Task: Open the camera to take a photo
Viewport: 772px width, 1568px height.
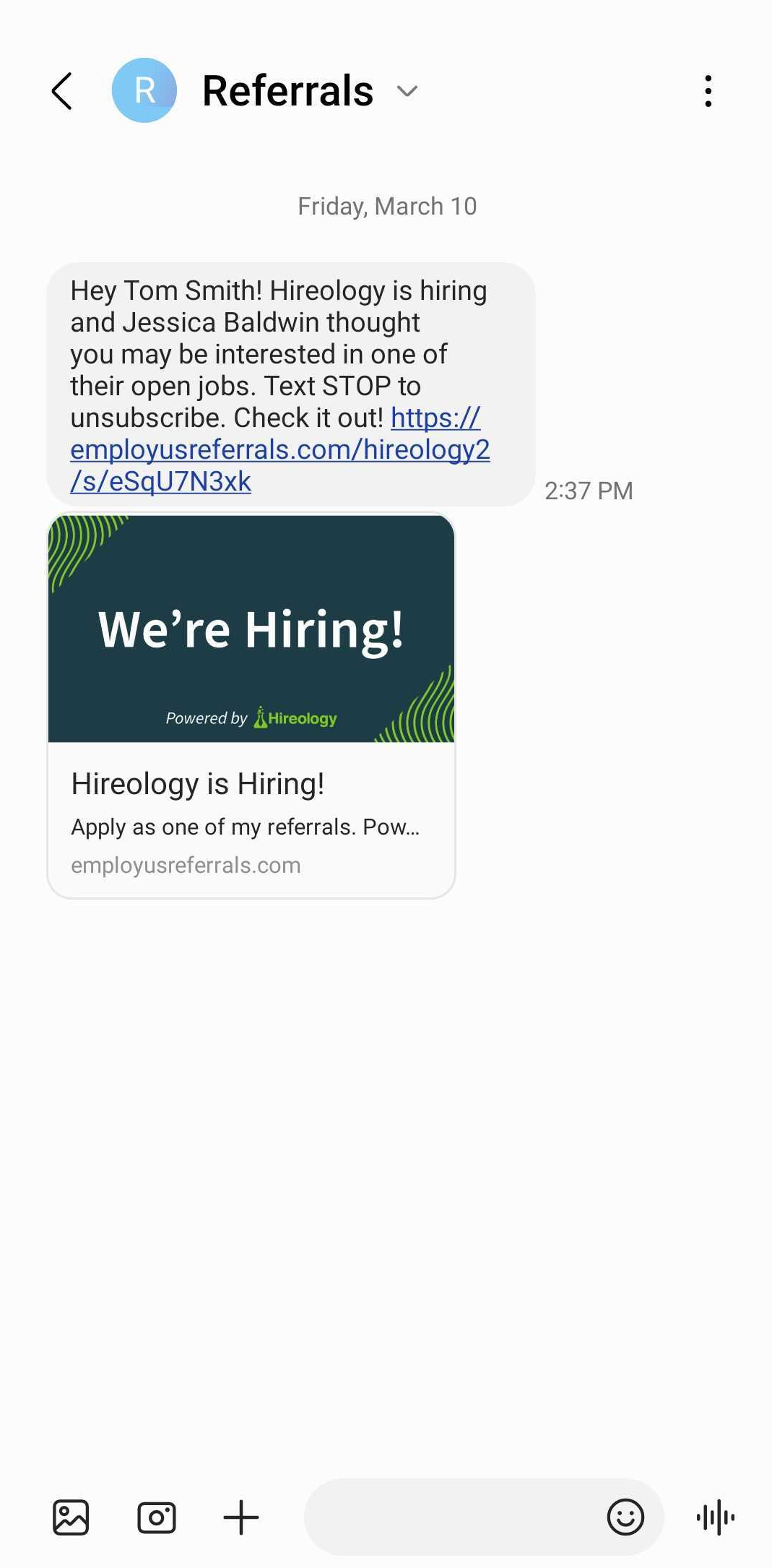Action: point(157,1517)
